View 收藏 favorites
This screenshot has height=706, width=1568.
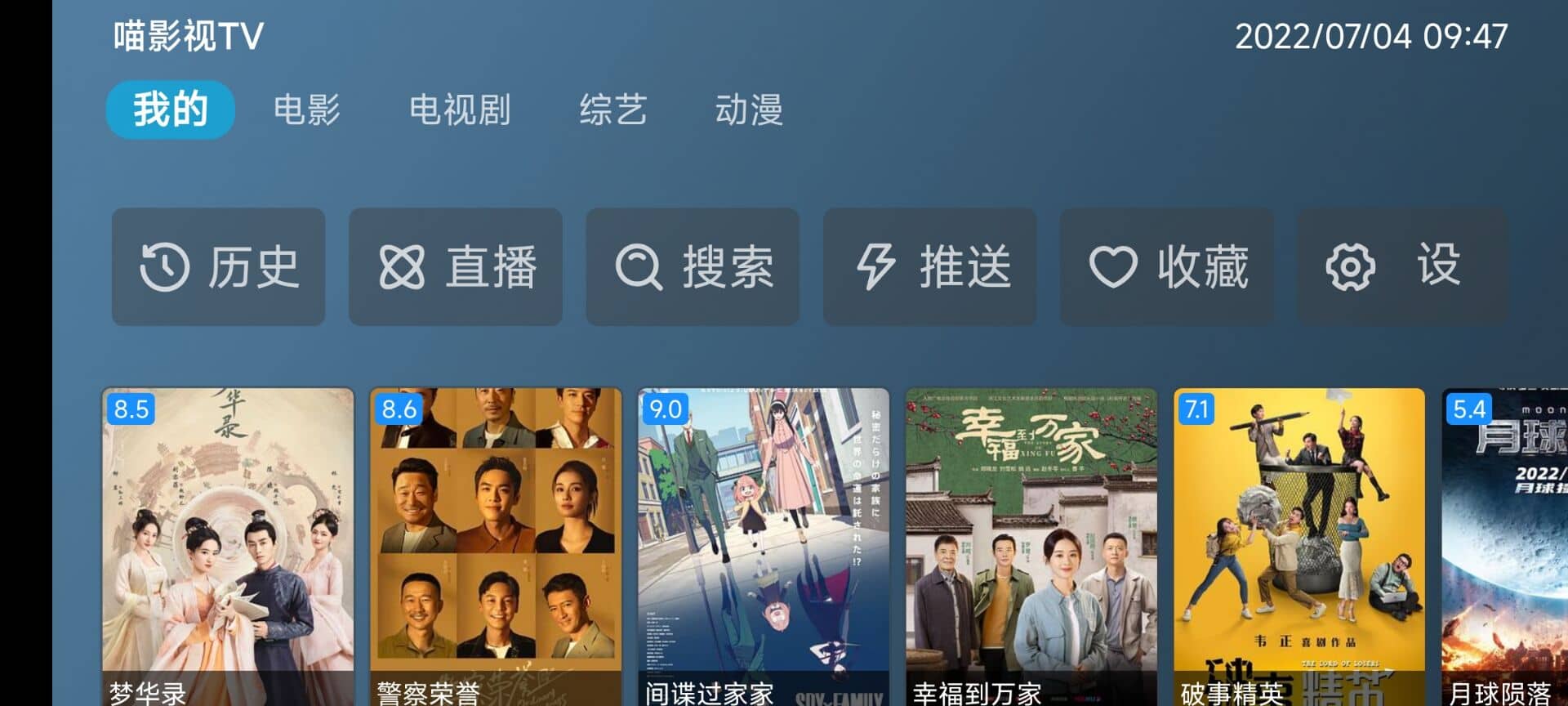1166,266
